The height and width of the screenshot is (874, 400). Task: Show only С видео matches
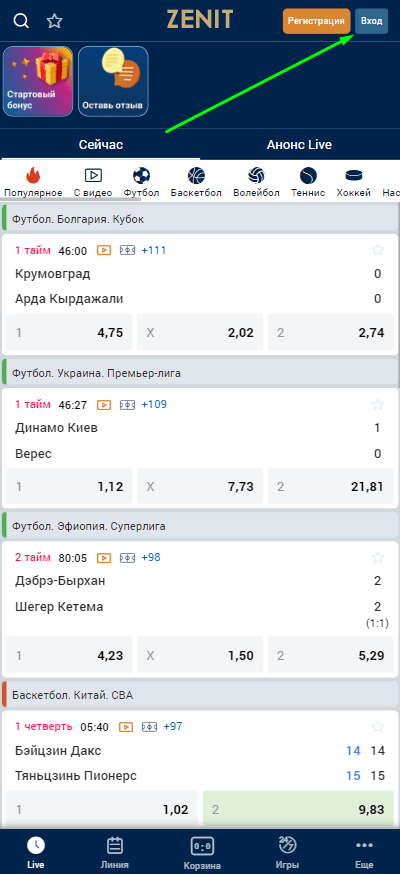(93, 183)
